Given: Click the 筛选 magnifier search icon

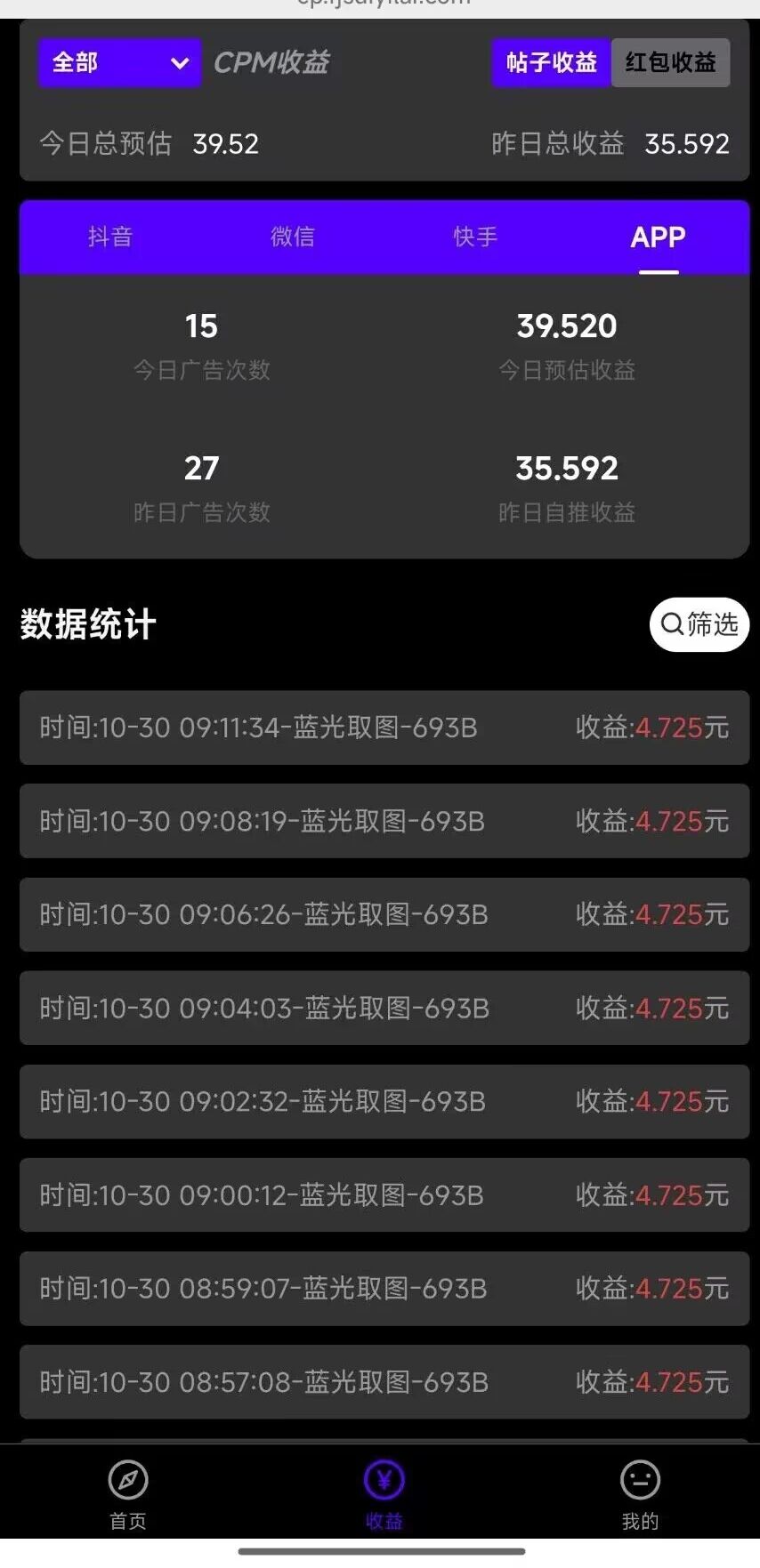Looking at the screenshot, I should [x=672, y=625].
